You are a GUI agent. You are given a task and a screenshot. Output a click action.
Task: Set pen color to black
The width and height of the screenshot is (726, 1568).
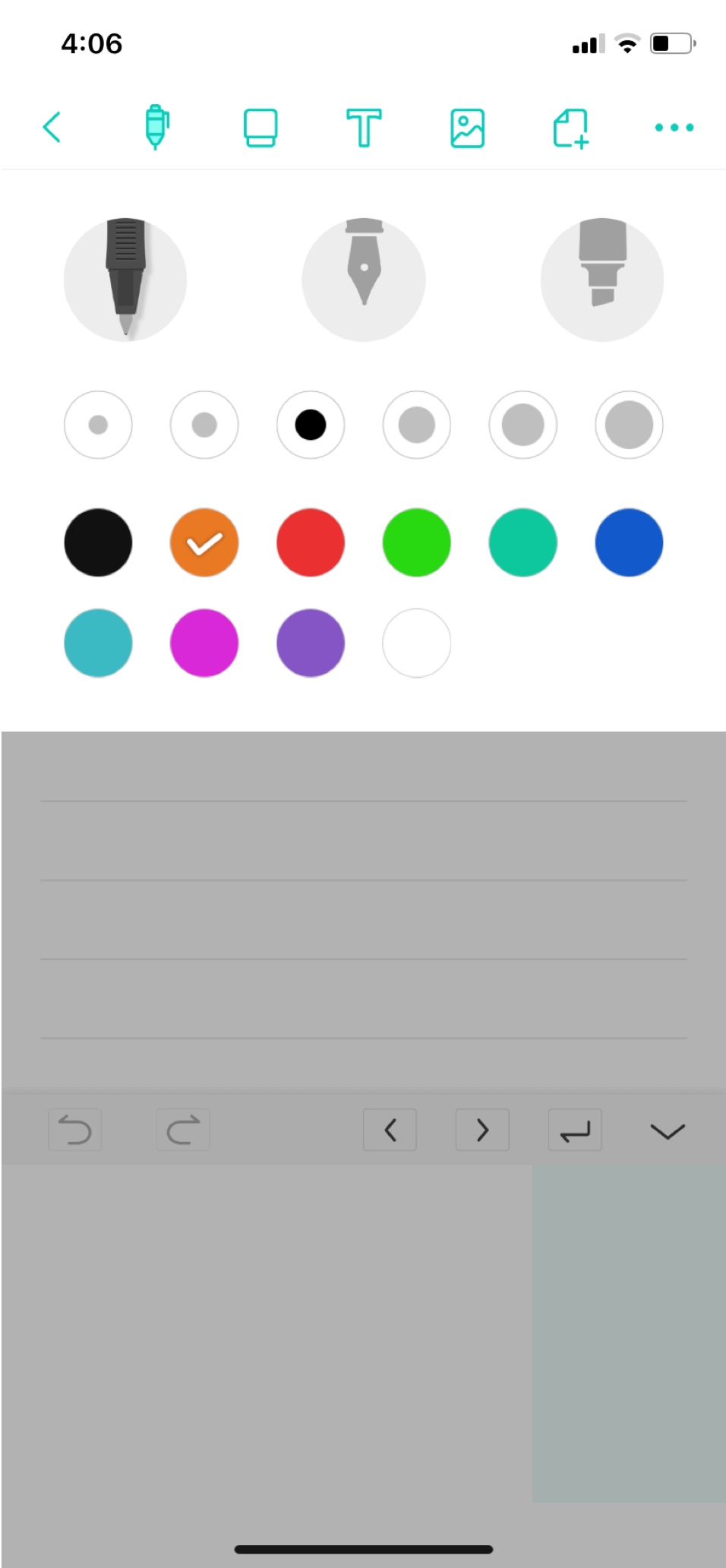coord(98,542)
